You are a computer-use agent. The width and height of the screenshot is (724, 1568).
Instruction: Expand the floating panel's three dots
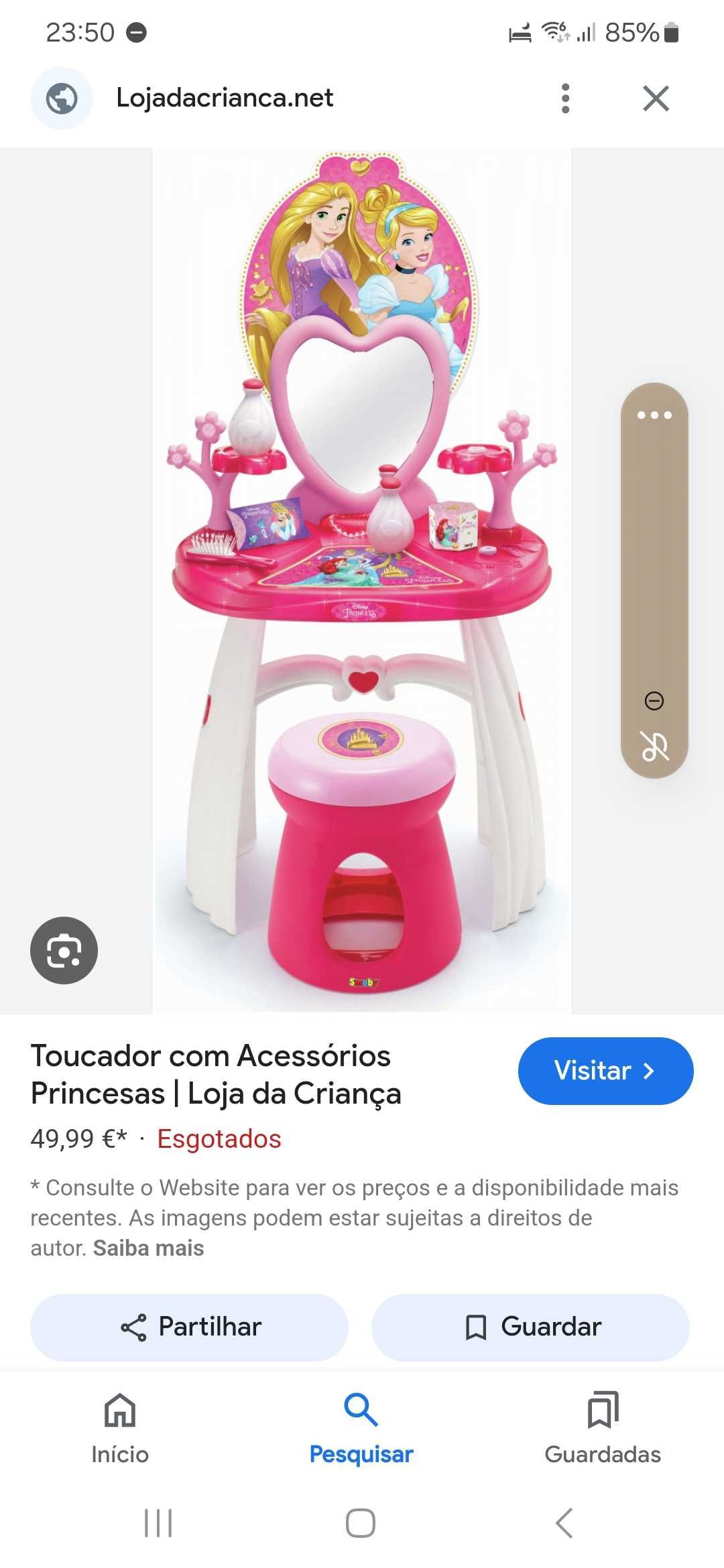click(x=654, y=415)
